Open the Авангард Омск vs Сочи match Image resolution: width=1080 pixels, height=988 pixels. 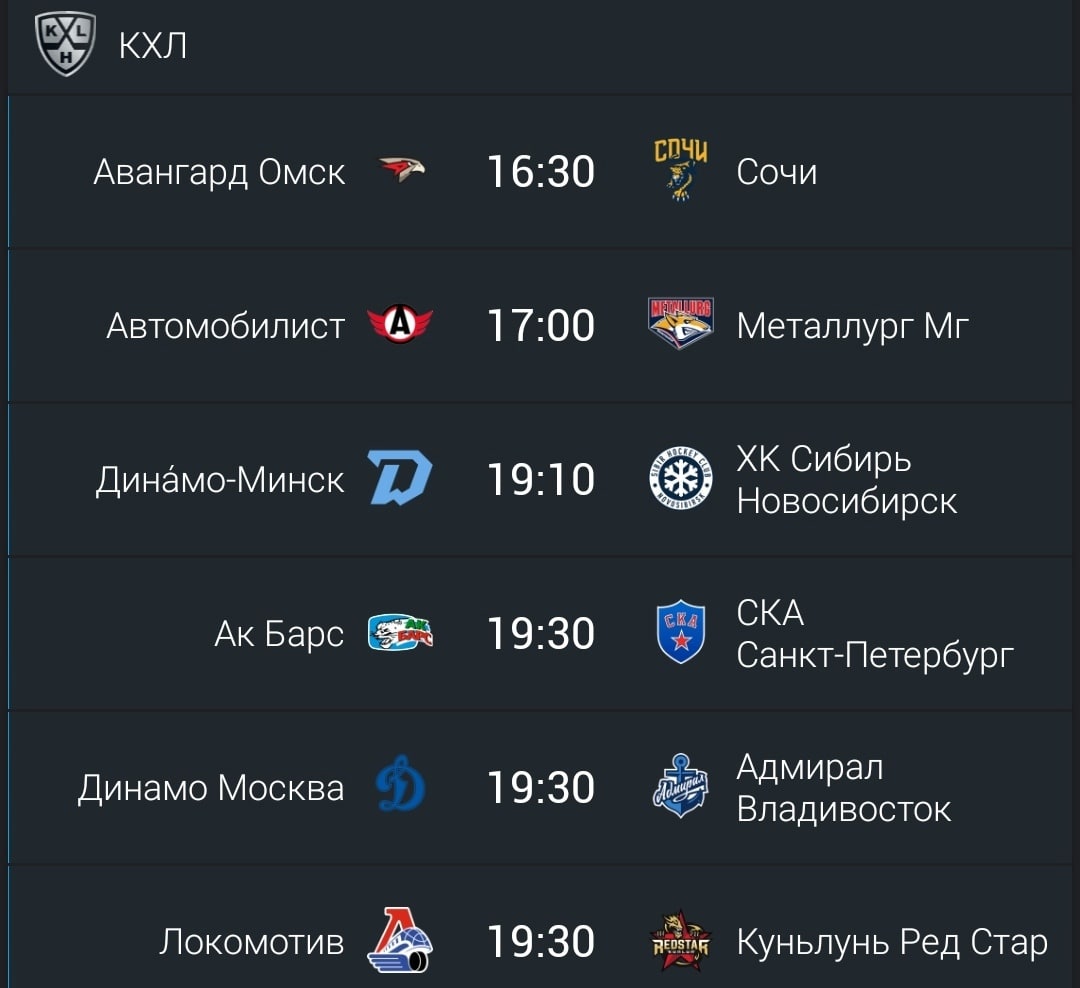pyautogui.click(x=540, y=172)
